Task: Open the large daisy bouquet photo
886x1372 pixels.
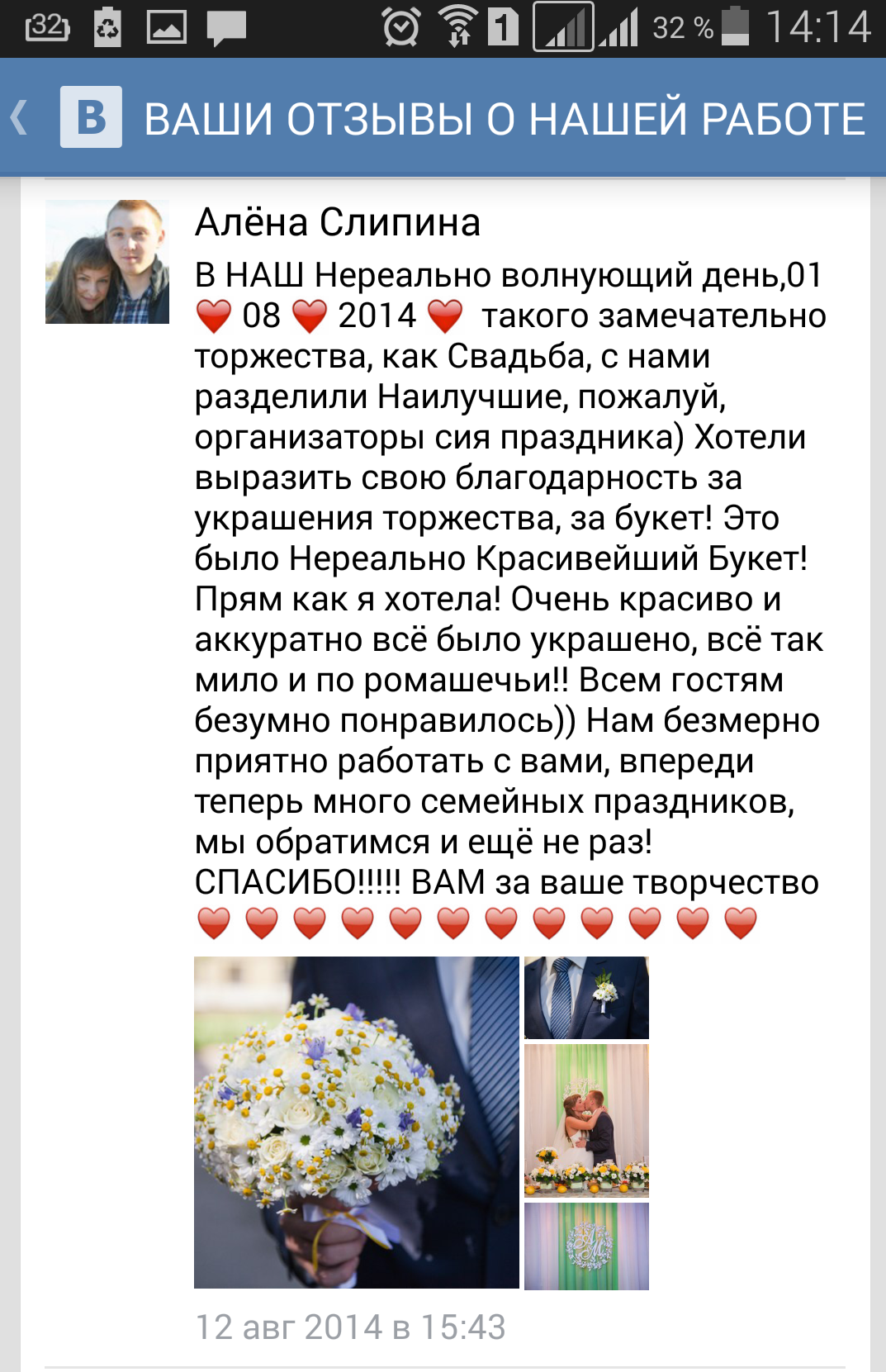Action: (356, 1122)
